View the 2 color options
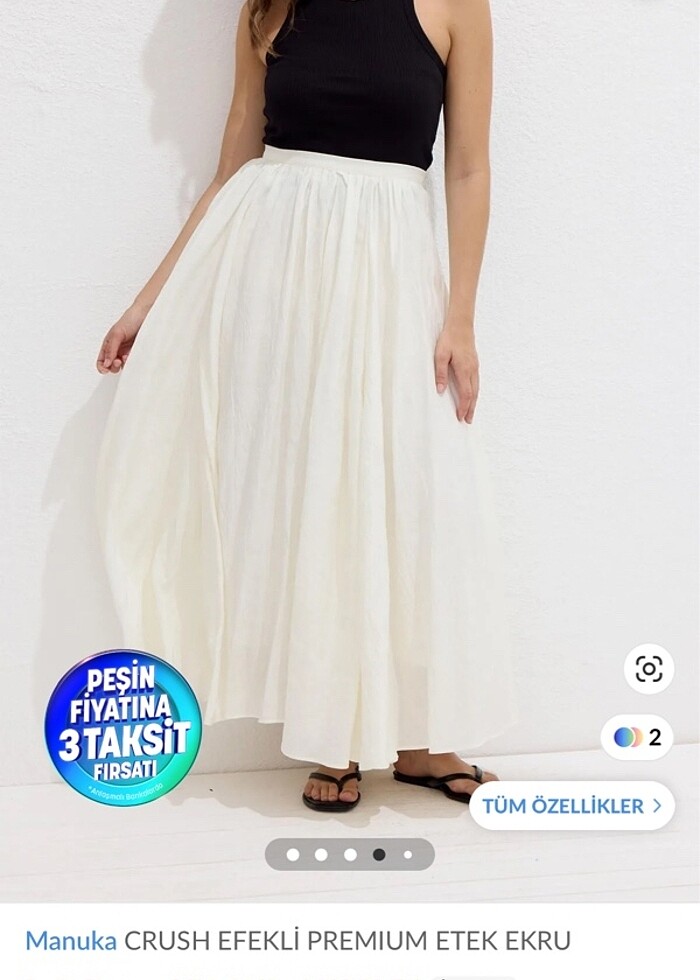The width and height of the screenshot is (700, 980). click(x=637, y=737)
